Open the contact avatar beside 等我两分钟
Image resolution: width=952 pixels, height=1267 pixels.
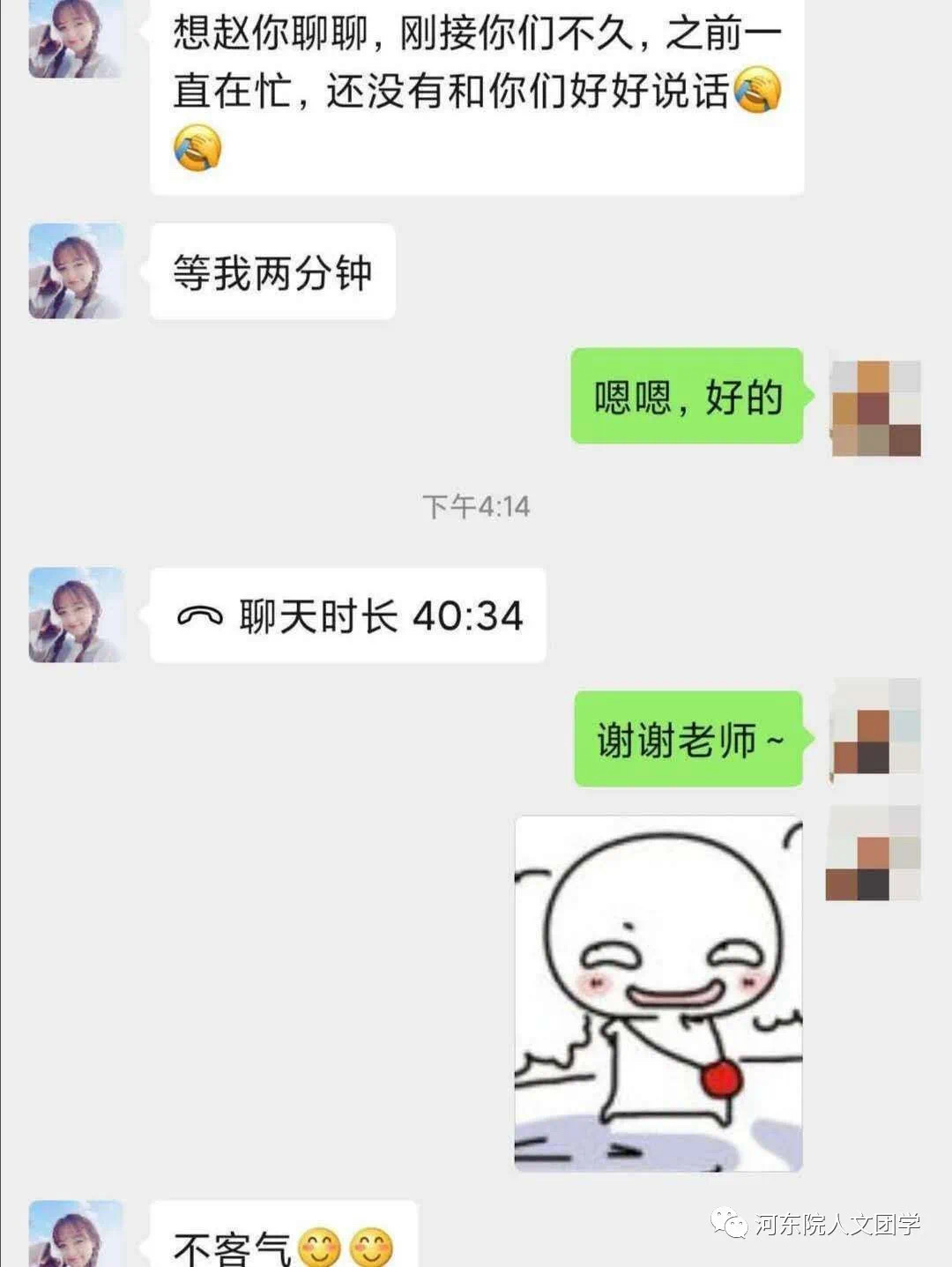(76, 271)
